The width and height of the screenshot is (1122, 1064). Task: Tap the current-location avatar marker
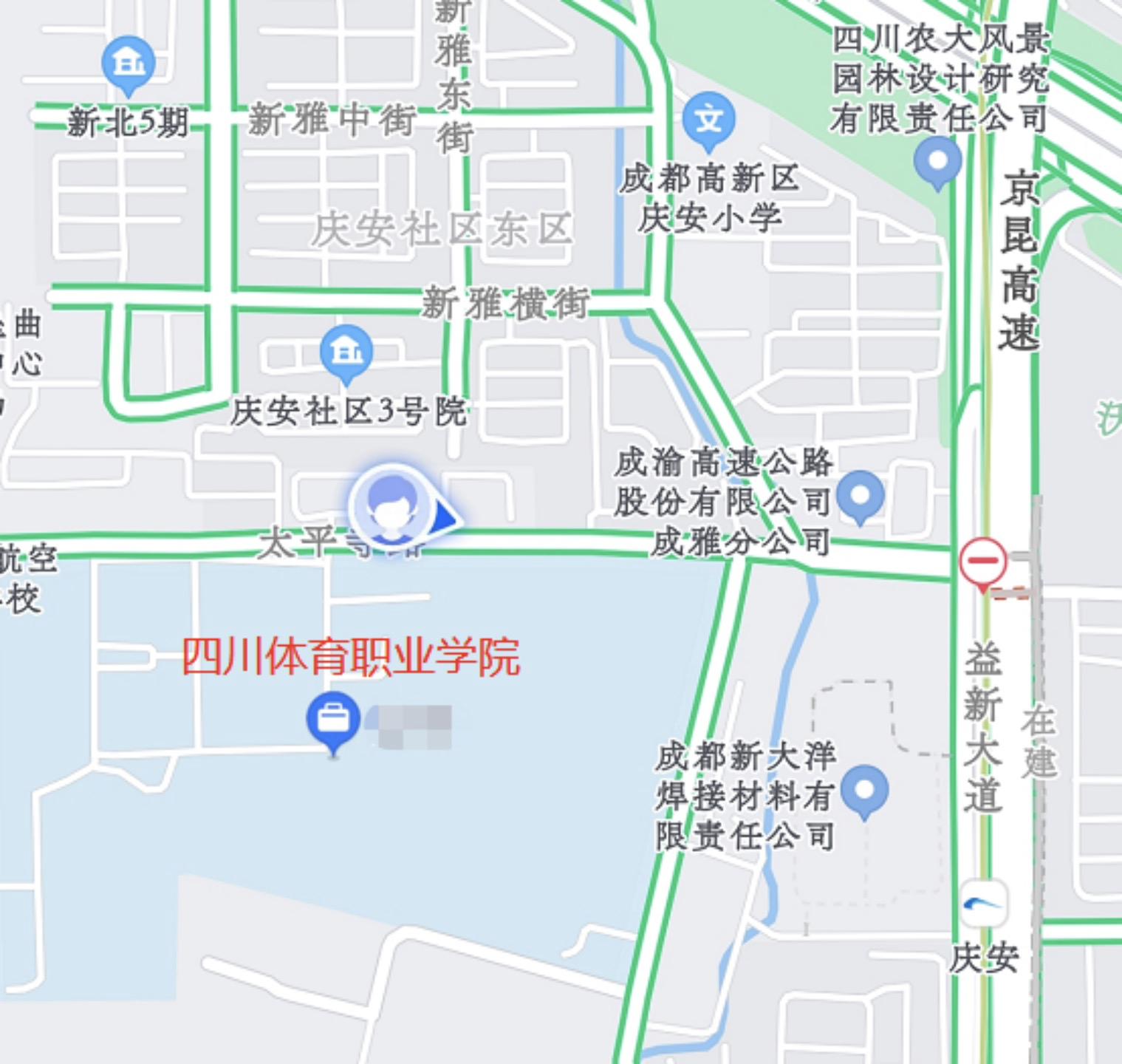(392, 507)
